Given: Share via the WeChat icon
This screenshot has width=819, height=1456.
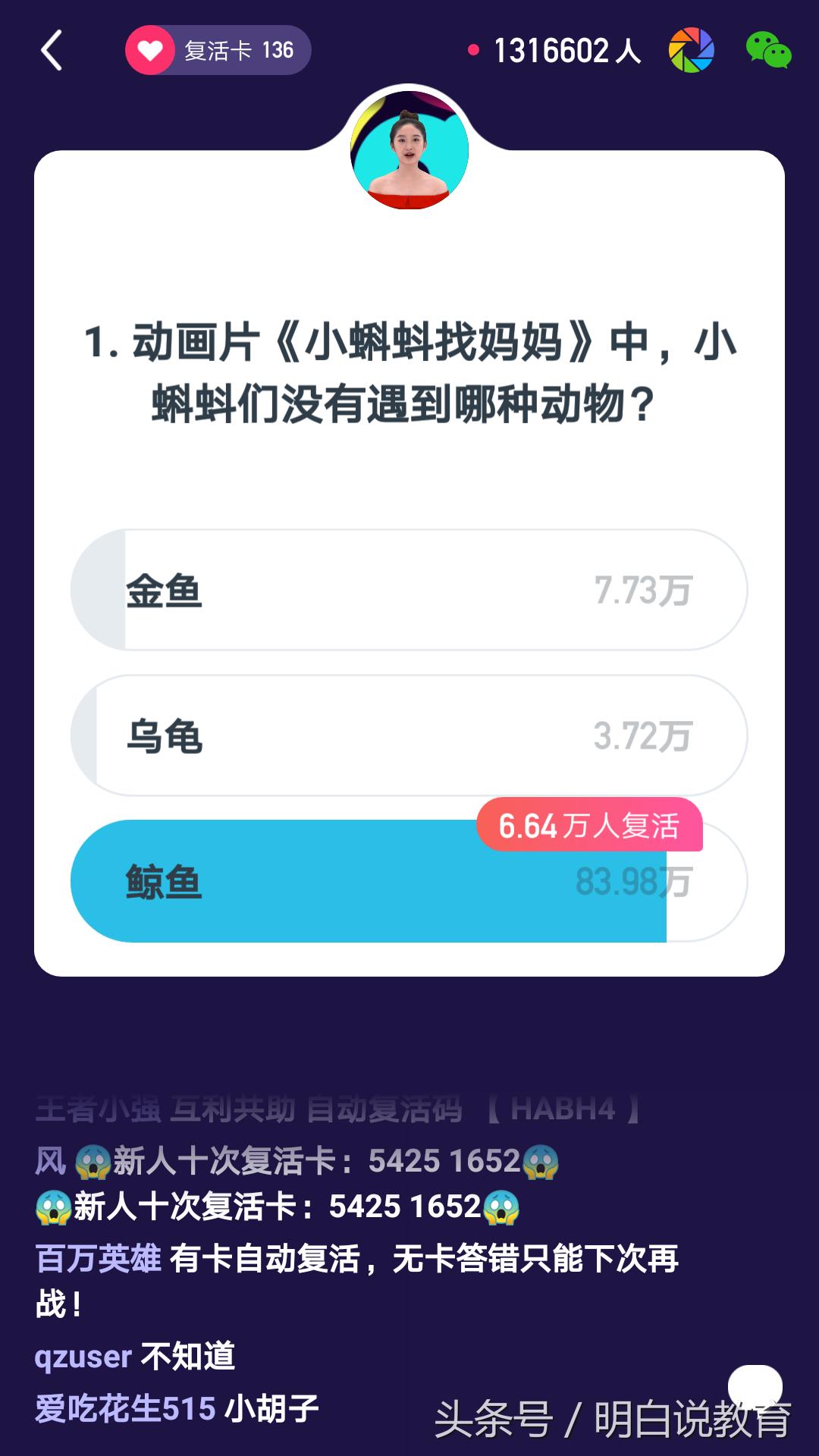Looking at the screenshot, I should [x=768, y=51].
